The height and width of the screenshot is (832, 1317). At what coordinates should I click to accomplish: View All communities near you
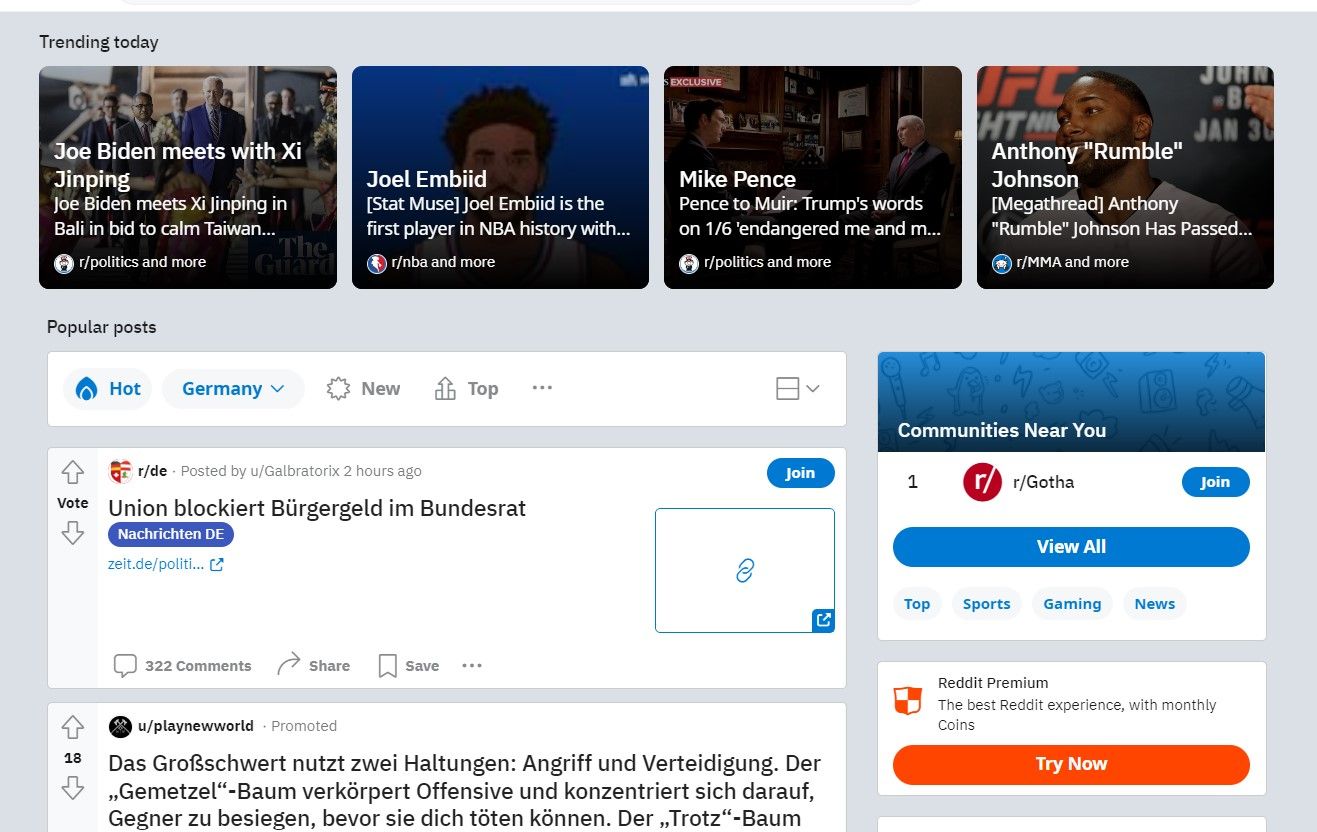coord(1071,547)
